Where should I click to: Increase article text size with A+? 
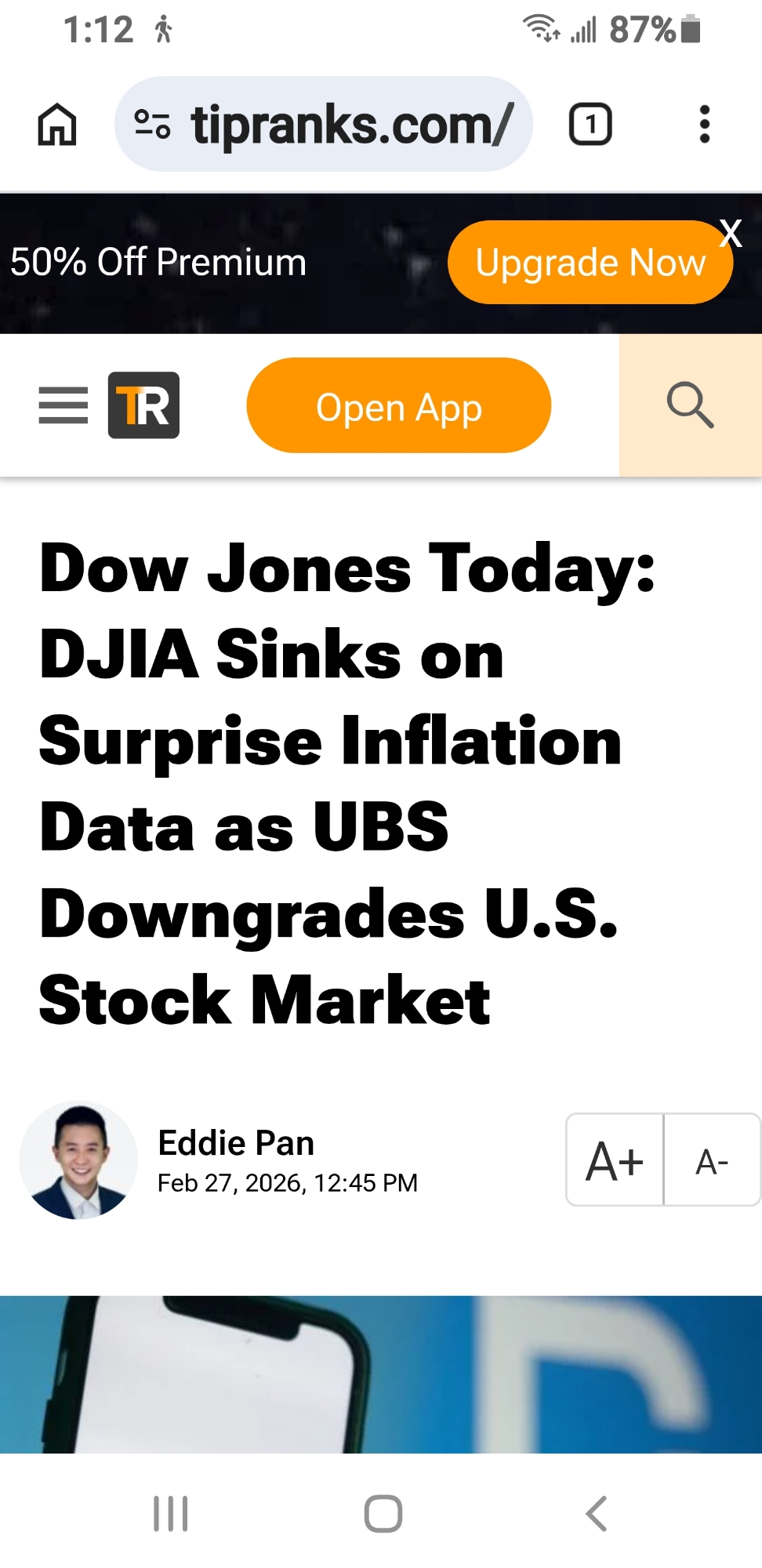point(615,1160)
